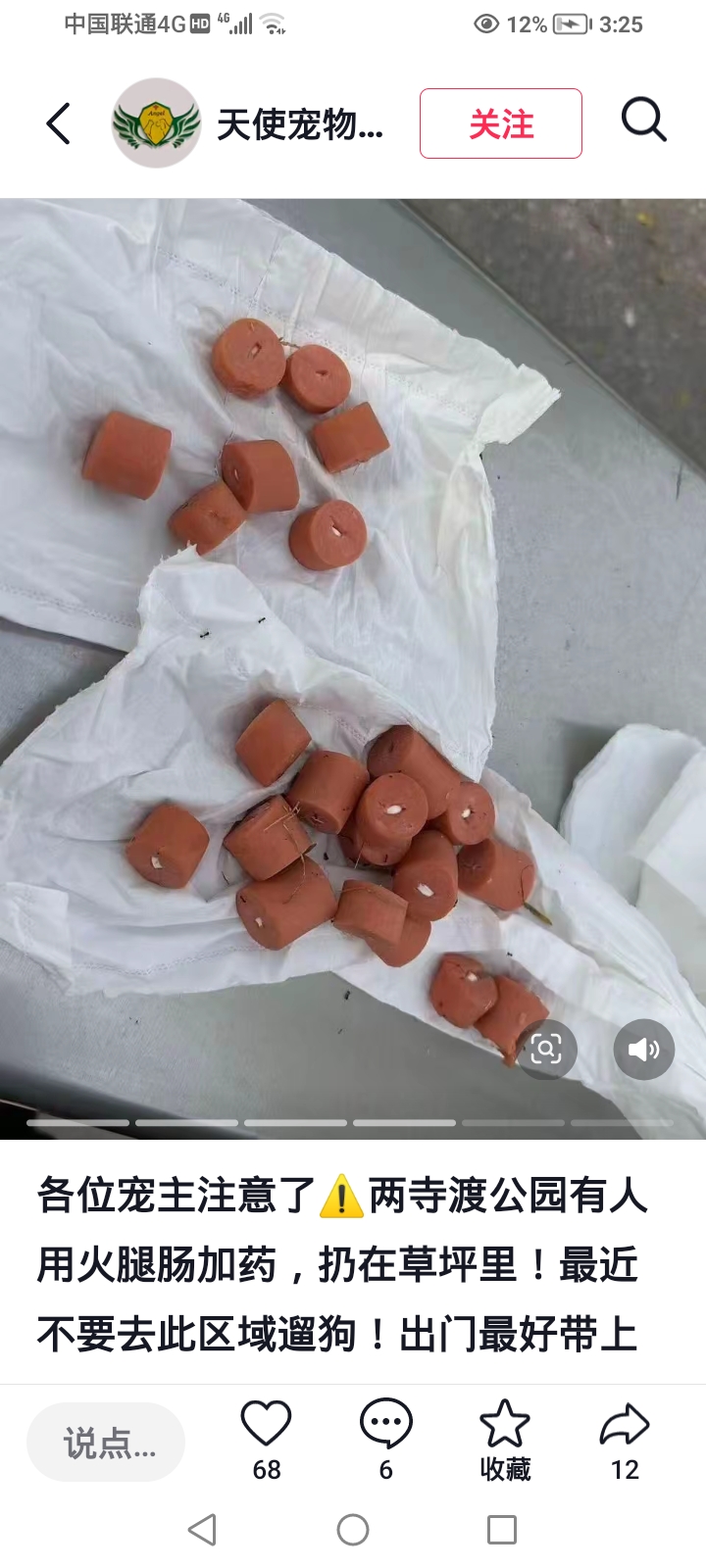Tap the 说点... comment input box

pyautogui.click(x=106, y=1442)
